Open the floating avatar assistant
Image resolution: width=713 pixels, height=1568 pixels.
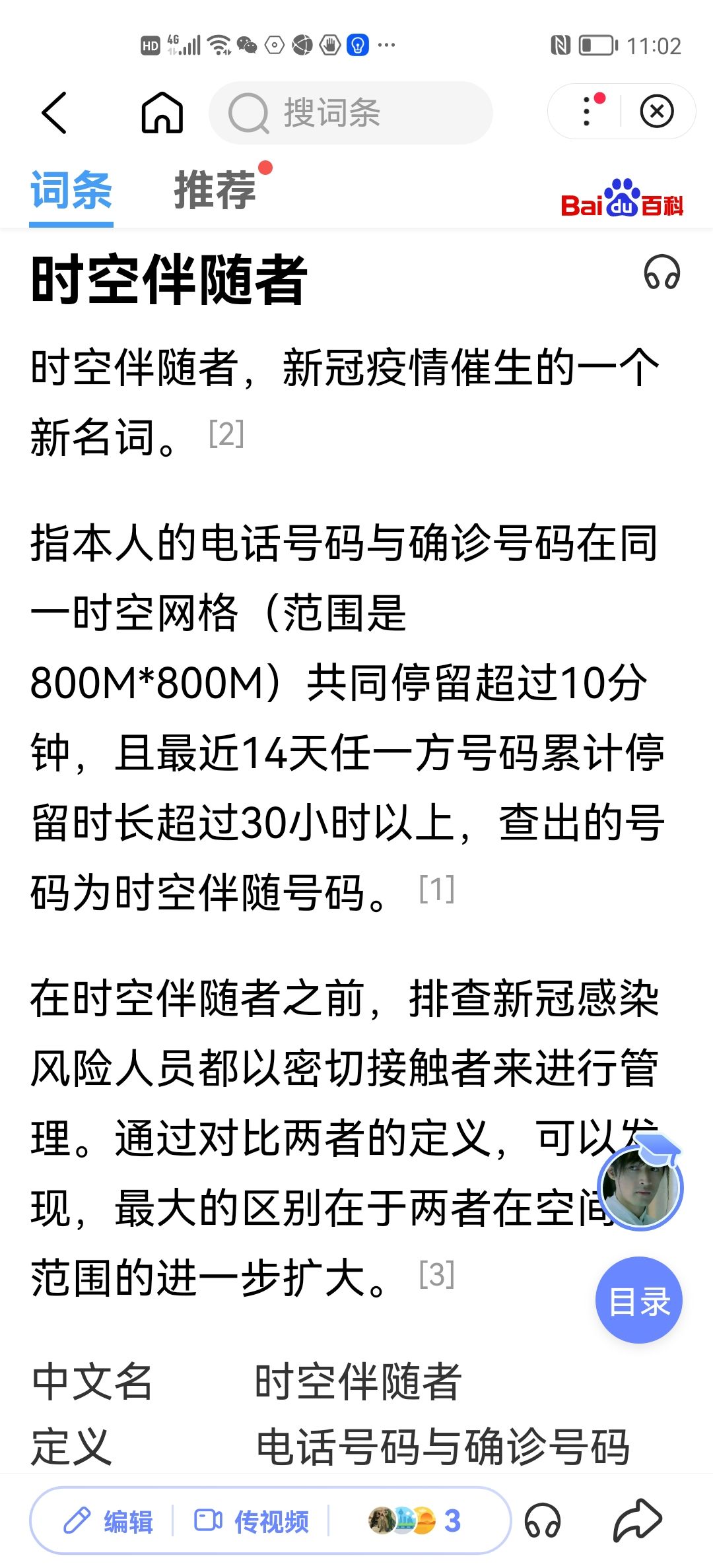[x=639, y=1186]
